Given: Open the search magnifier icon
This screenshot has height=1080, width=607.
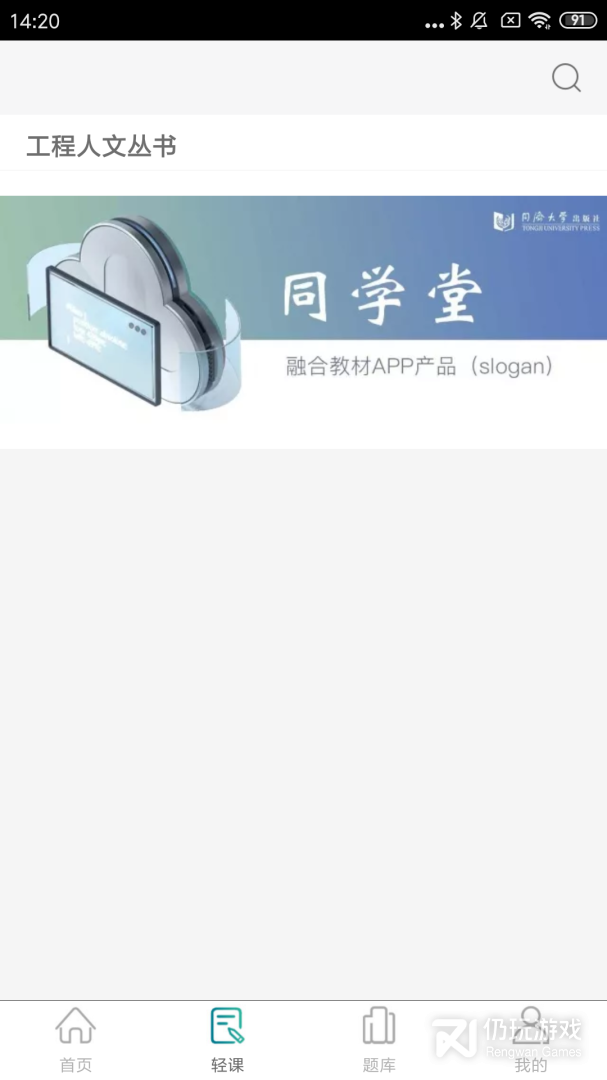Looking at the screenshot, I should (566, 78).
